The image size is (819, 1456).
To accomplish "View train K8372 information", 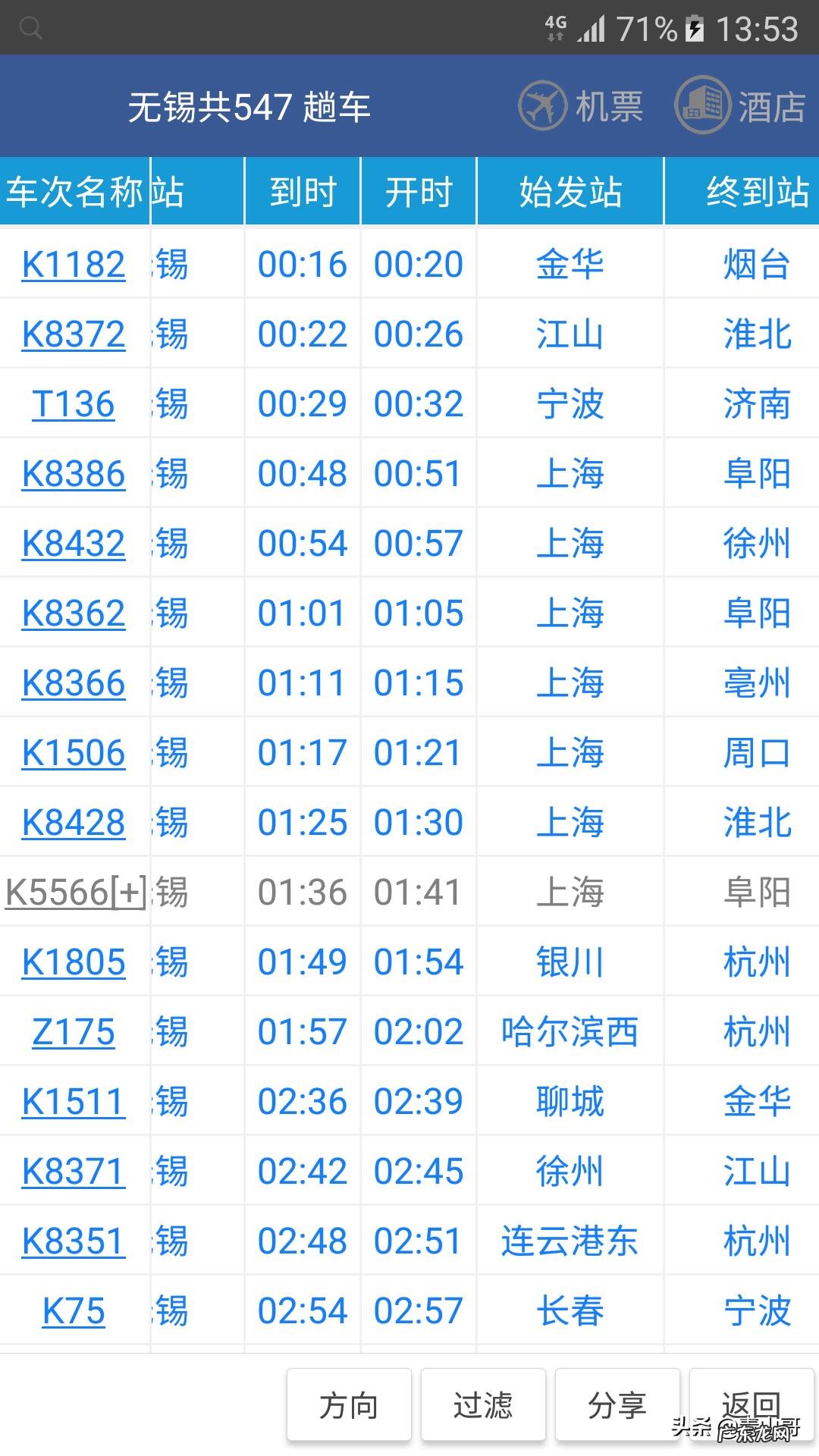I will tap(73, 334).
